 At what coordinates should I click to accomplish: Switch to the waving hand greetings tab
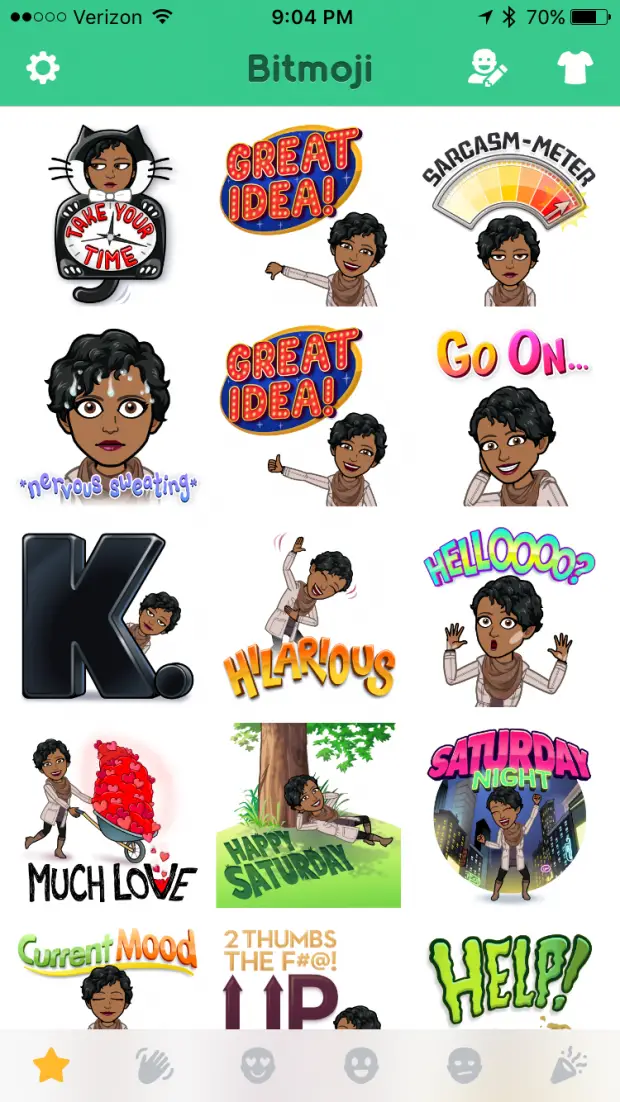(x=155, y=1065)
